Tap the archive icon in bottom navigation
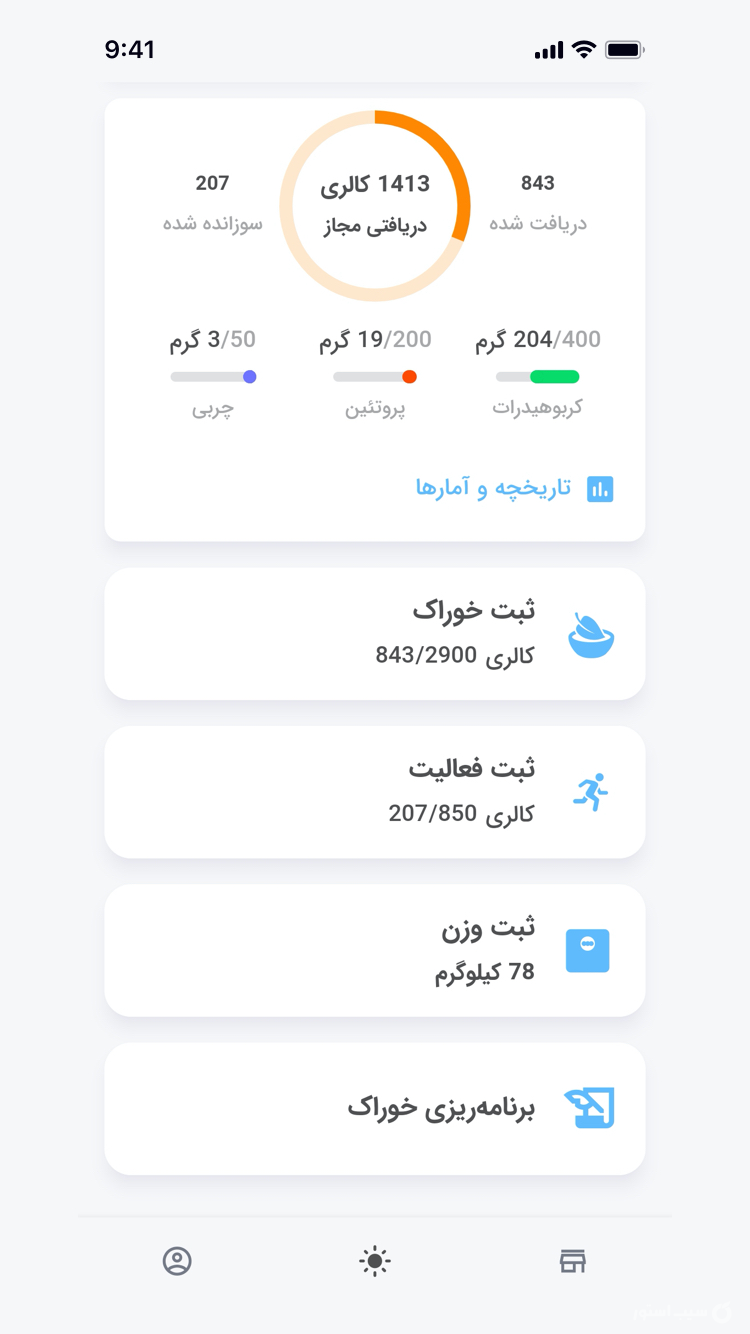The width and height of the screenshot is (750, 1334). click(x=573, y=1261)
